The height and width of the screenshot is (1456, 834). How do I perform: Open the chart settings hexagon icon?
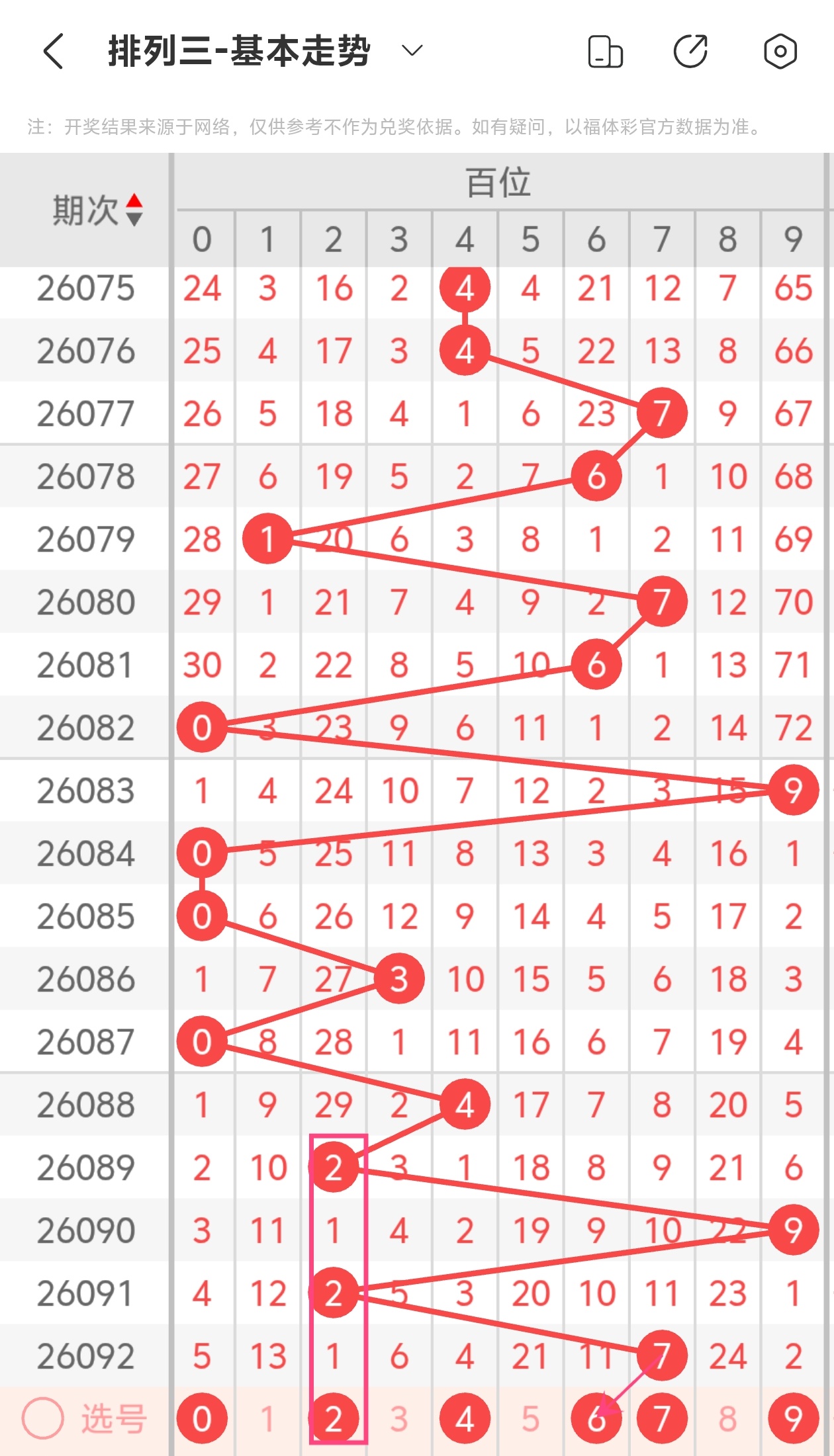tap(780, 52)
